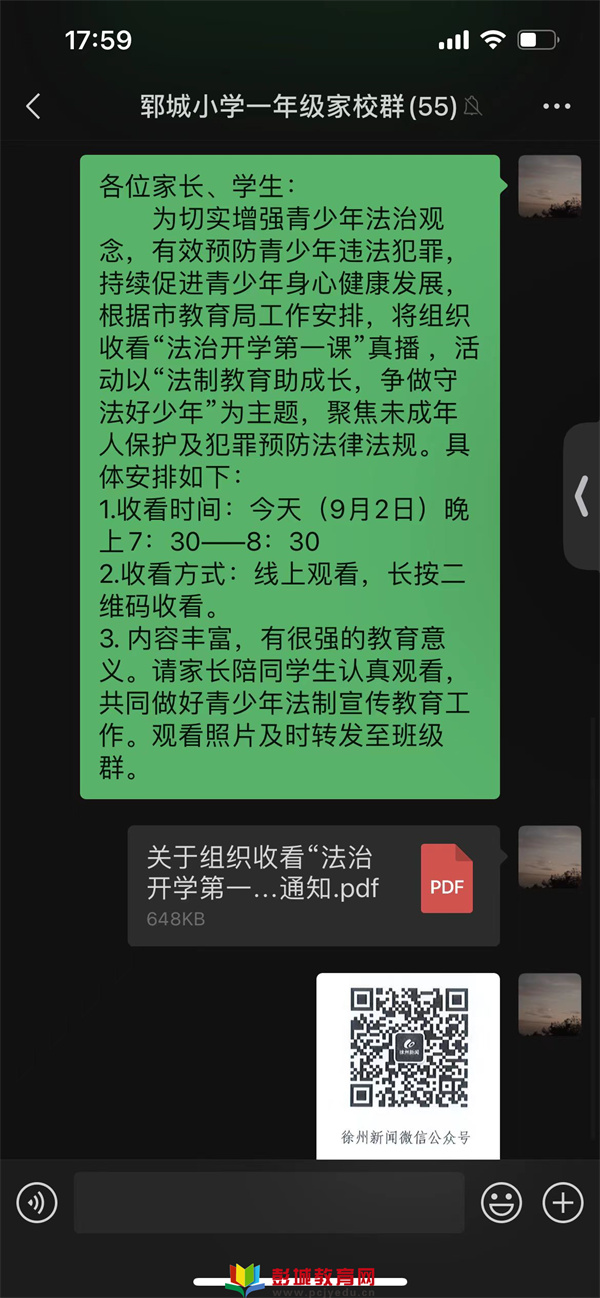The image size is (600, 1298).
Task: Expand the side arrow handle
Action: [x=582, y=496]
